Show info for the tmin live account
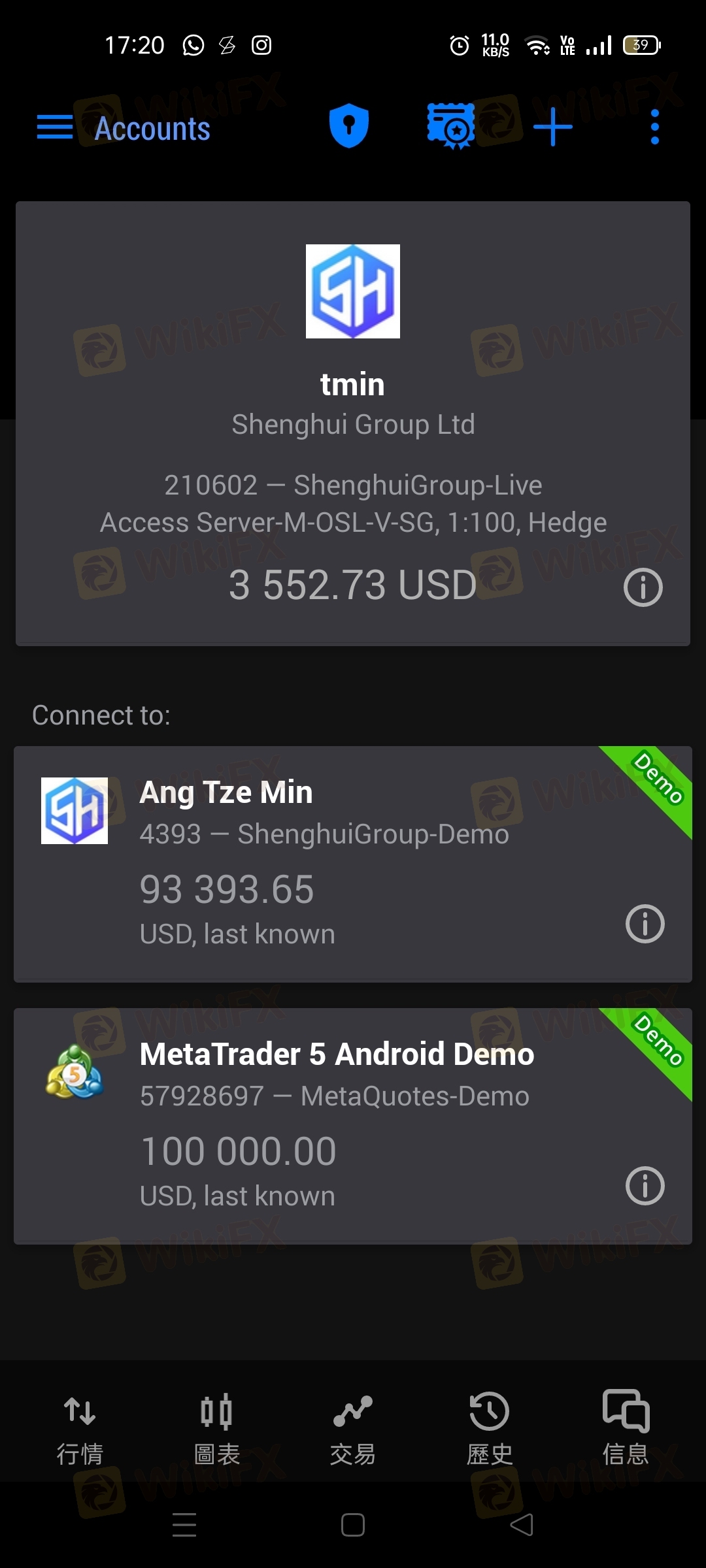Image resolution: width=706 pixels, height=1568 pixels. tap(643, 587)
